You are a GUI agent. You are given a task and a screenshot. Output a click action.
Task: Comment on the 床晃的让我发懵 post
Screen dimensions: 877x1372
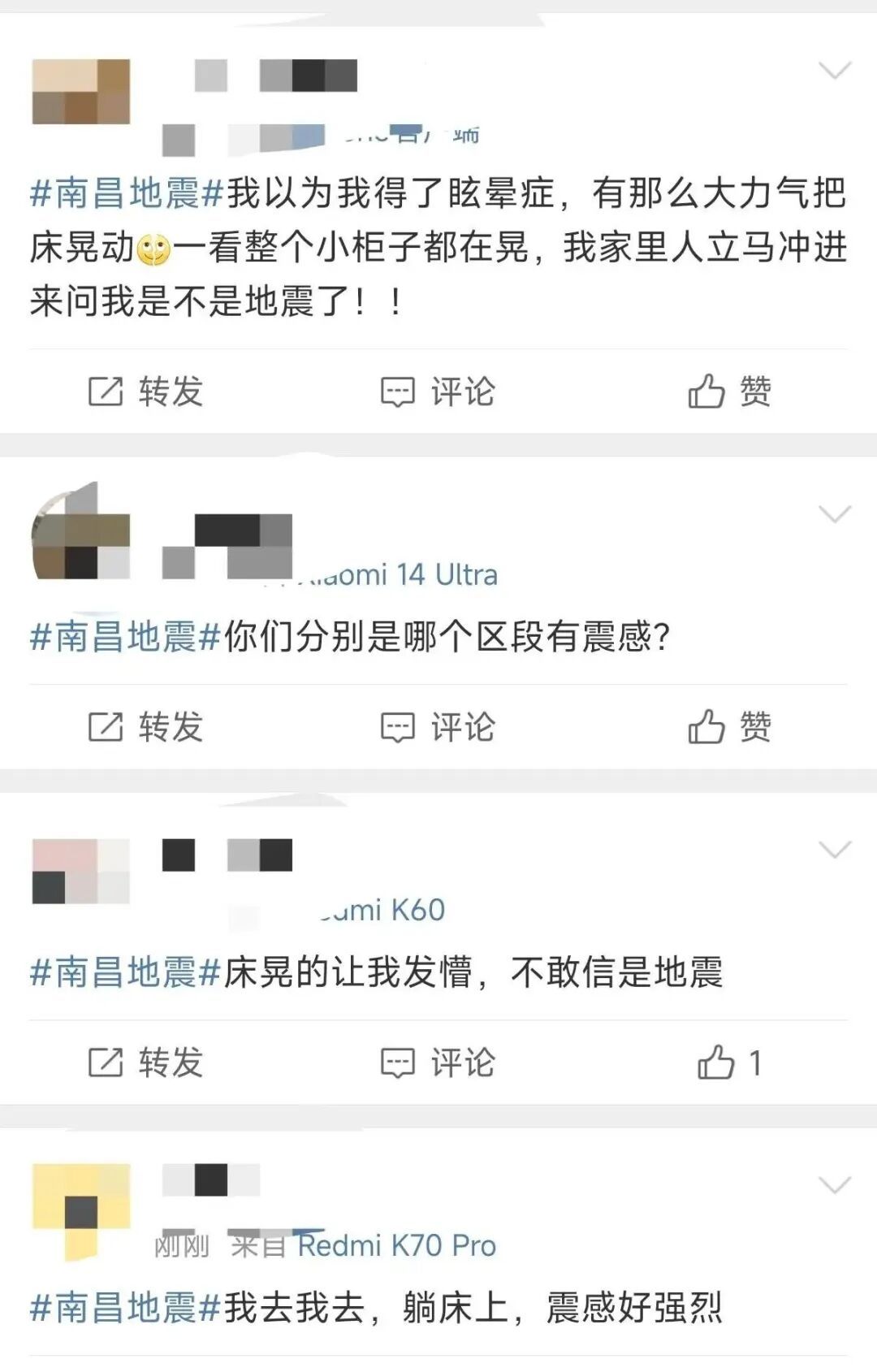click(438, 1063)
